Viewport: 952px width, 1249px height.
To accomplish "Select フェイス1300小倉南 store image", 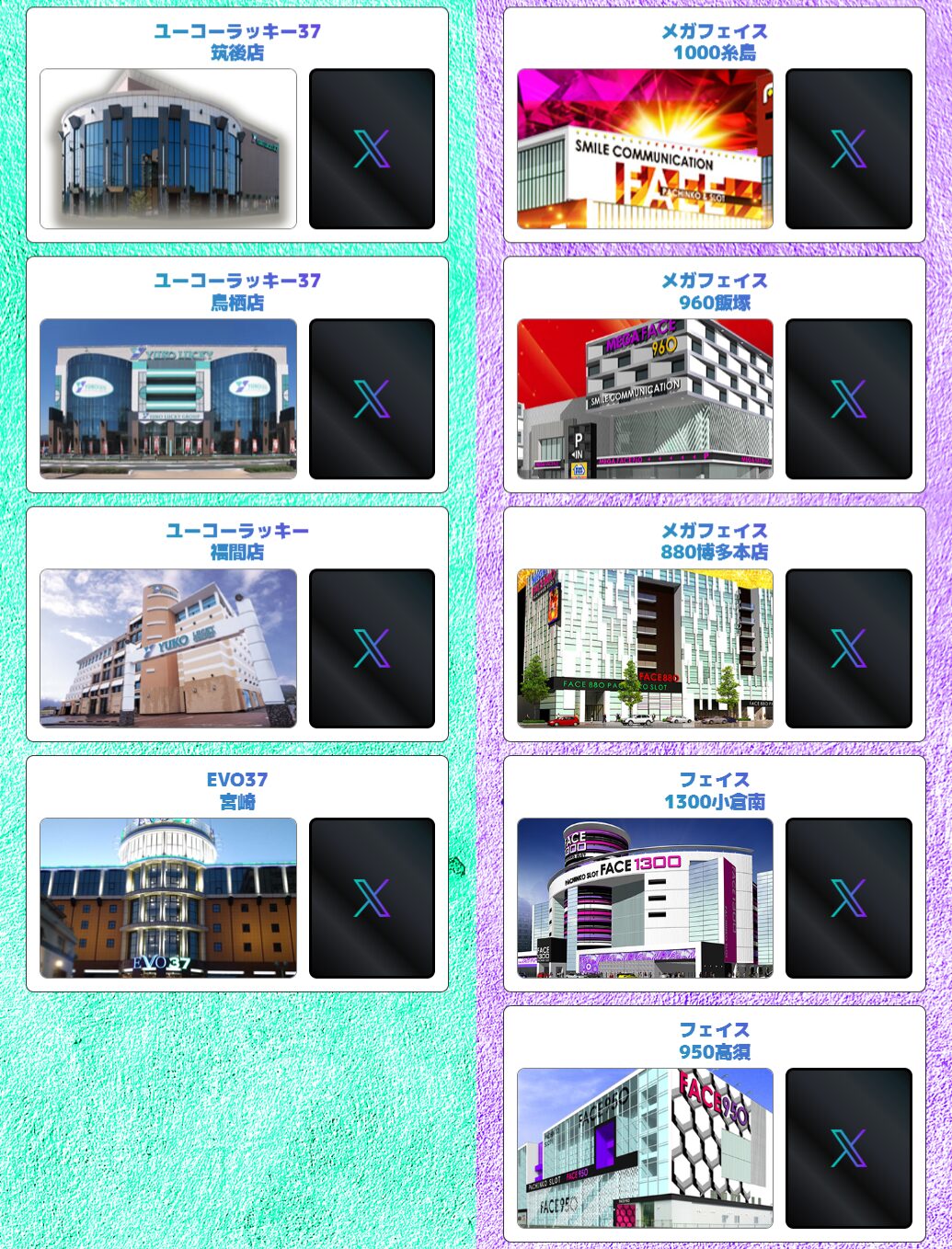I will click(x=645, y=898).
